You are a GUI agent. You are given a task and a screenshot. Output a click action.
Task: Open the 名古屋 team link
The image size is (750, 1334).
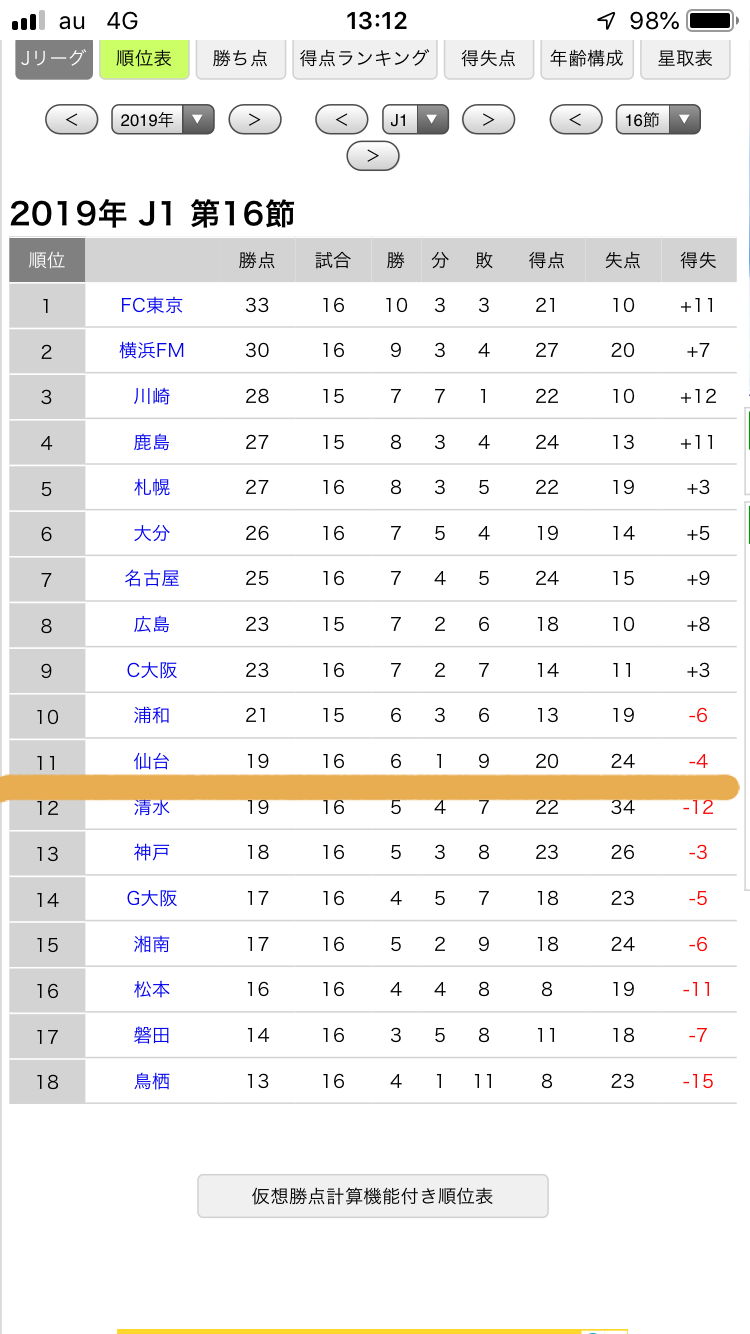coord(152,578)
